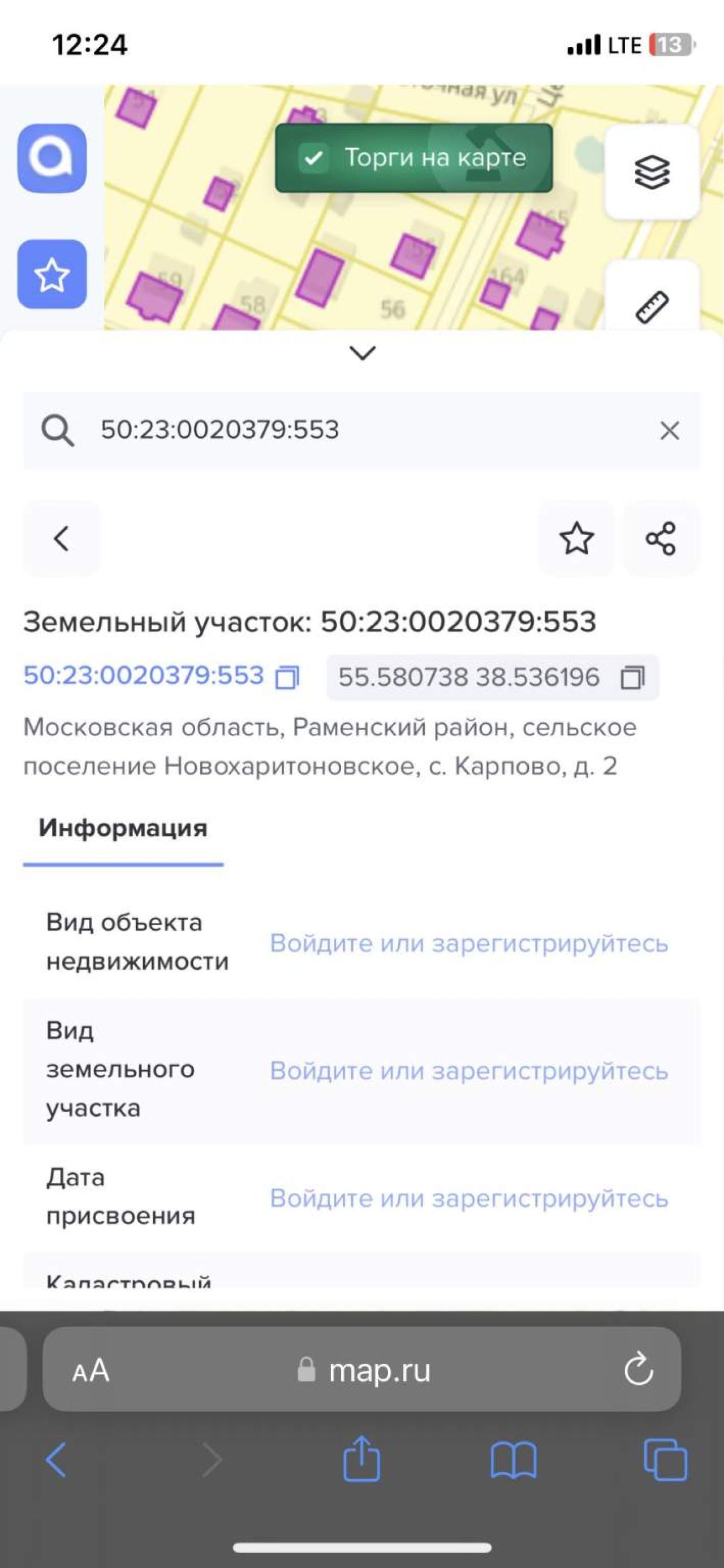Open the login link for Вид земельного участка
The height and width of the screenshot is (1568, 724).
pos(469,1071)
